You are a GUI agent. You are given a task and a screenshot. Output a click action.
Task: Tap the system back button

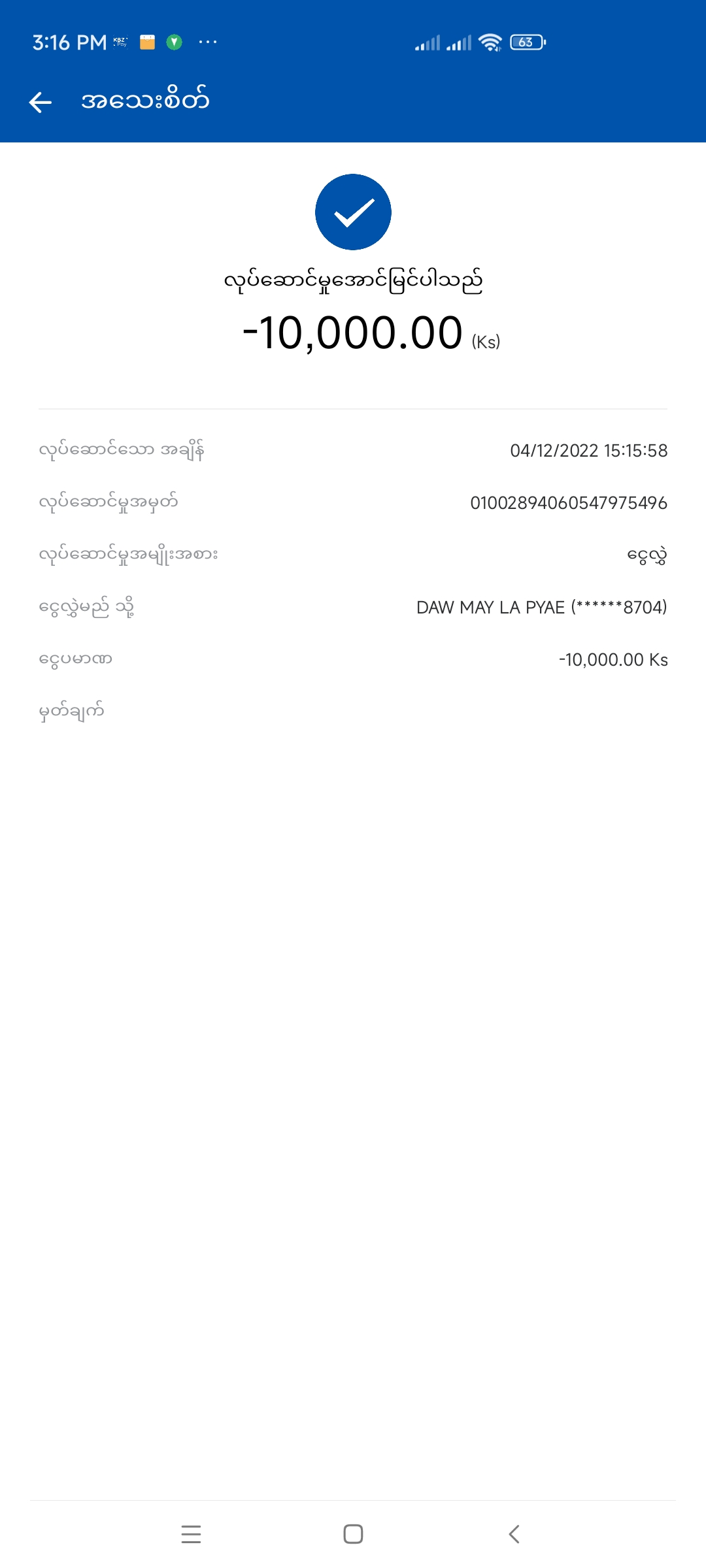(x=514, y=1533)
